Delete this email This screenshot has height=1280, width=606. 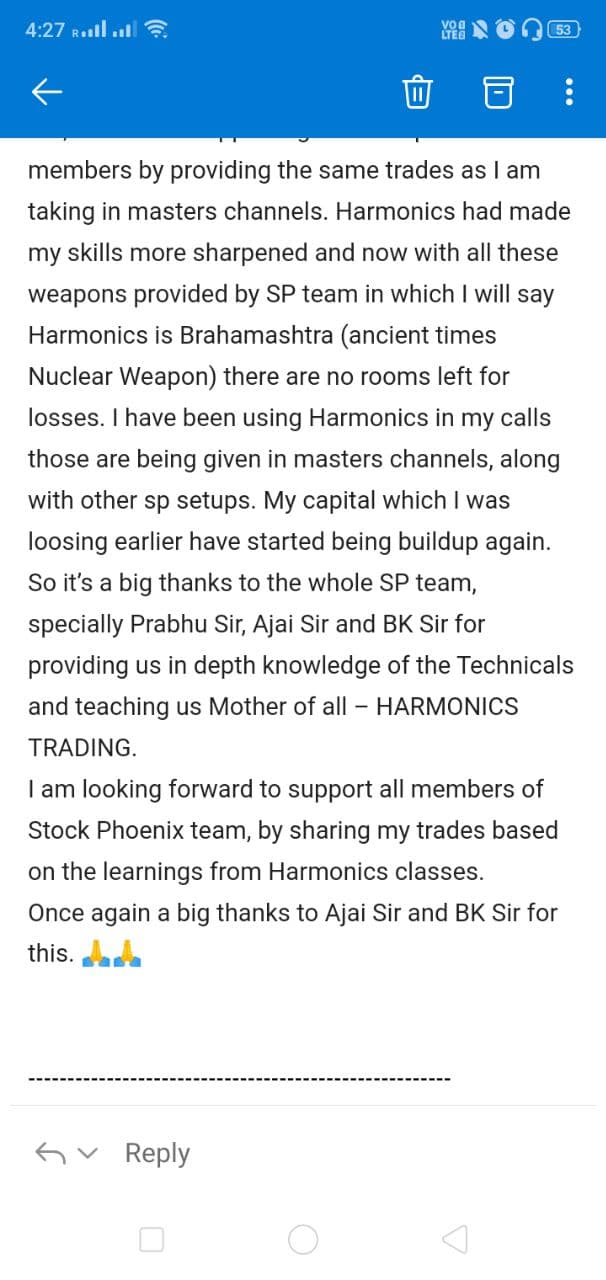pyautogui.click(x=417, y=93)
